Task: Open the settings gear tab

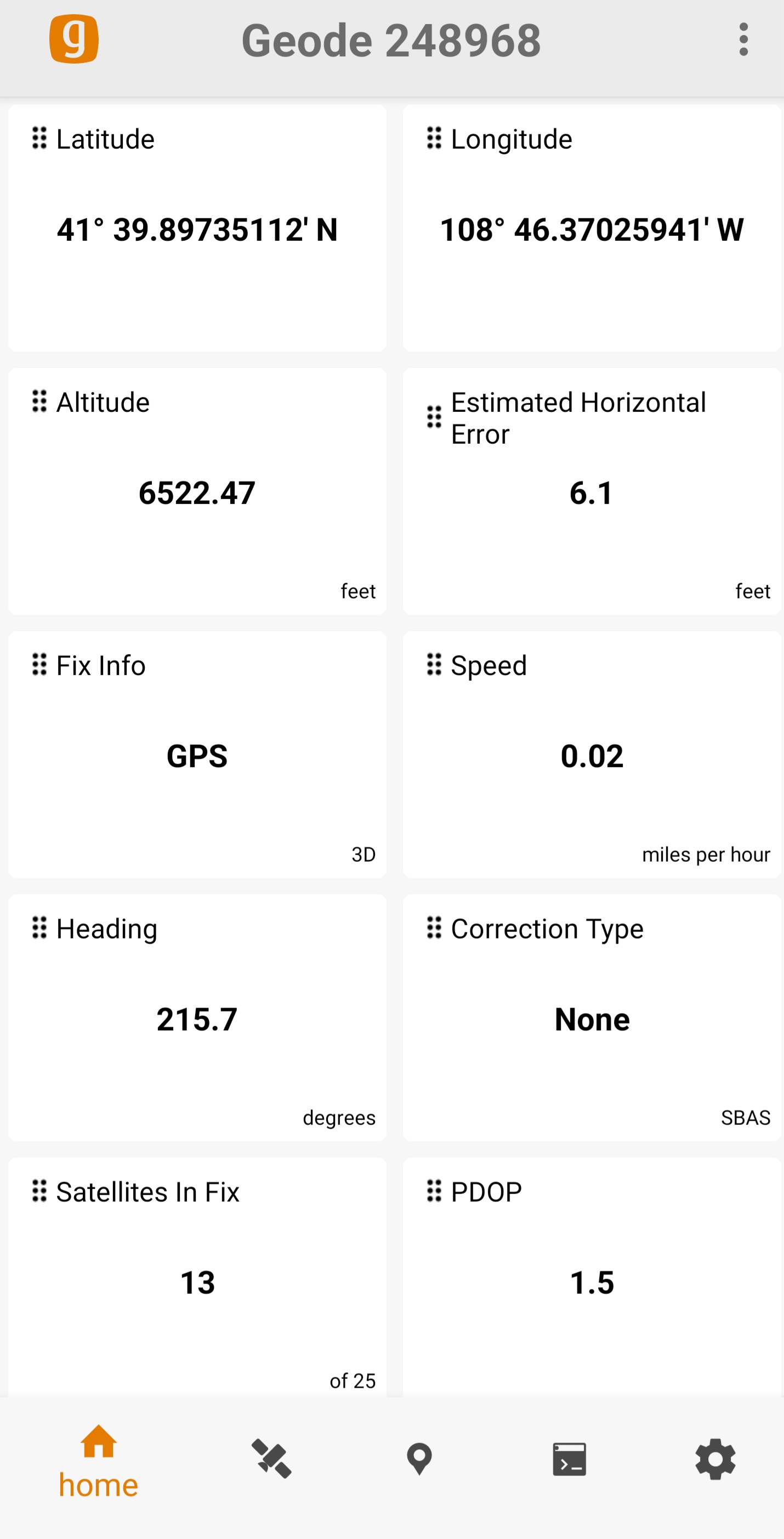Action: [x=715, y=1458]
